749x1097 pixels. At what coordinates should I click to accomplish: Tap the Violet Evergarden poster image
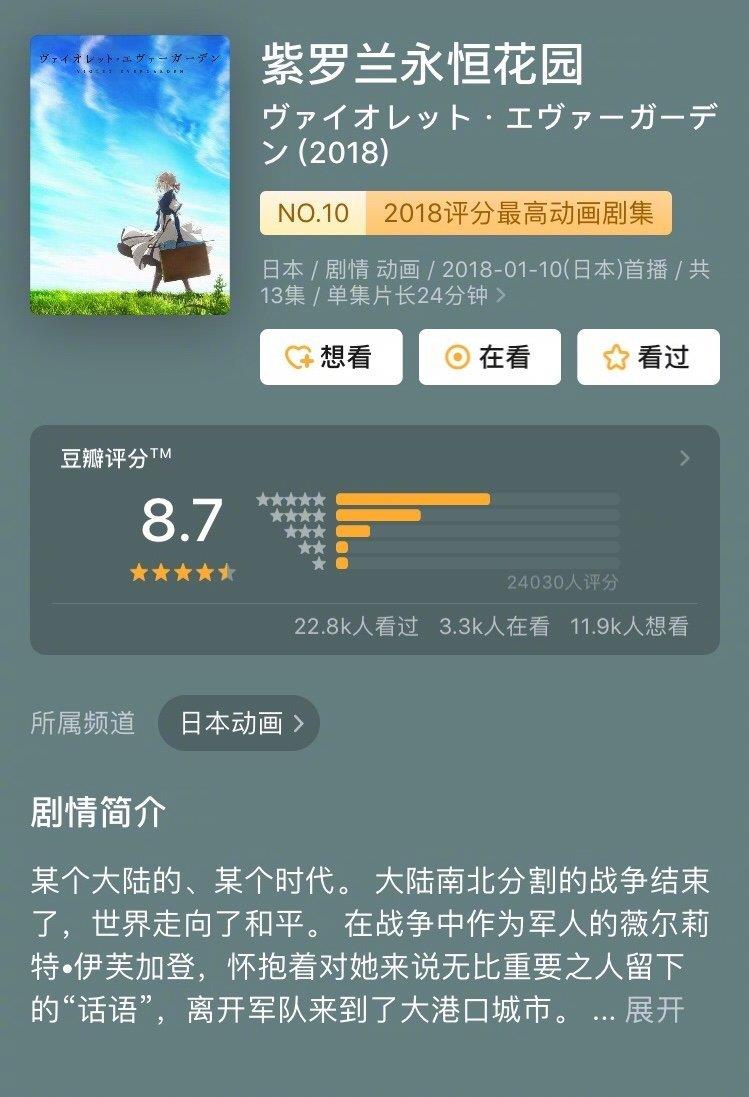(x=130, y=175)
